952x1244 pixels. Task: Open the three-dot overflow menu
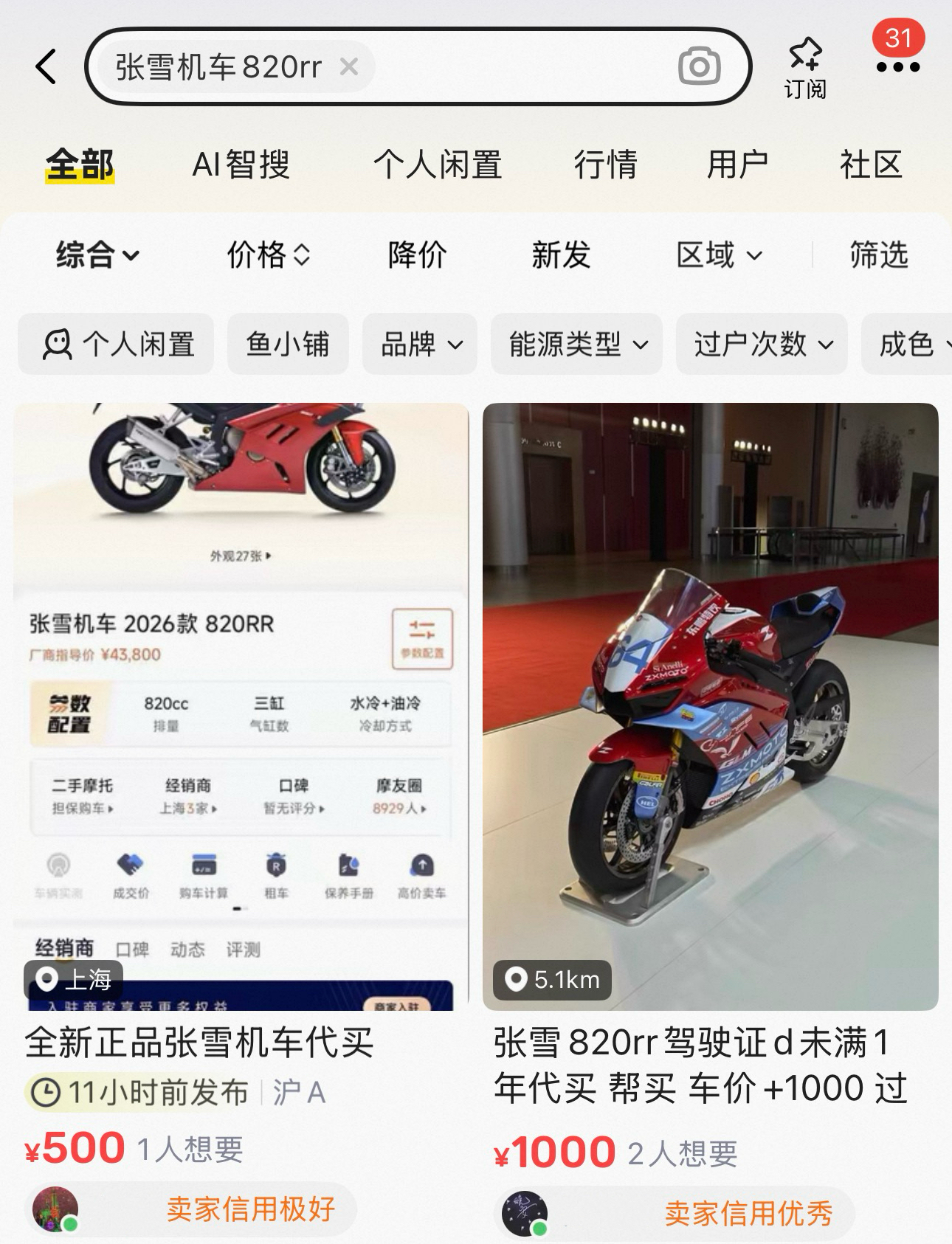[x=898, y=67]
